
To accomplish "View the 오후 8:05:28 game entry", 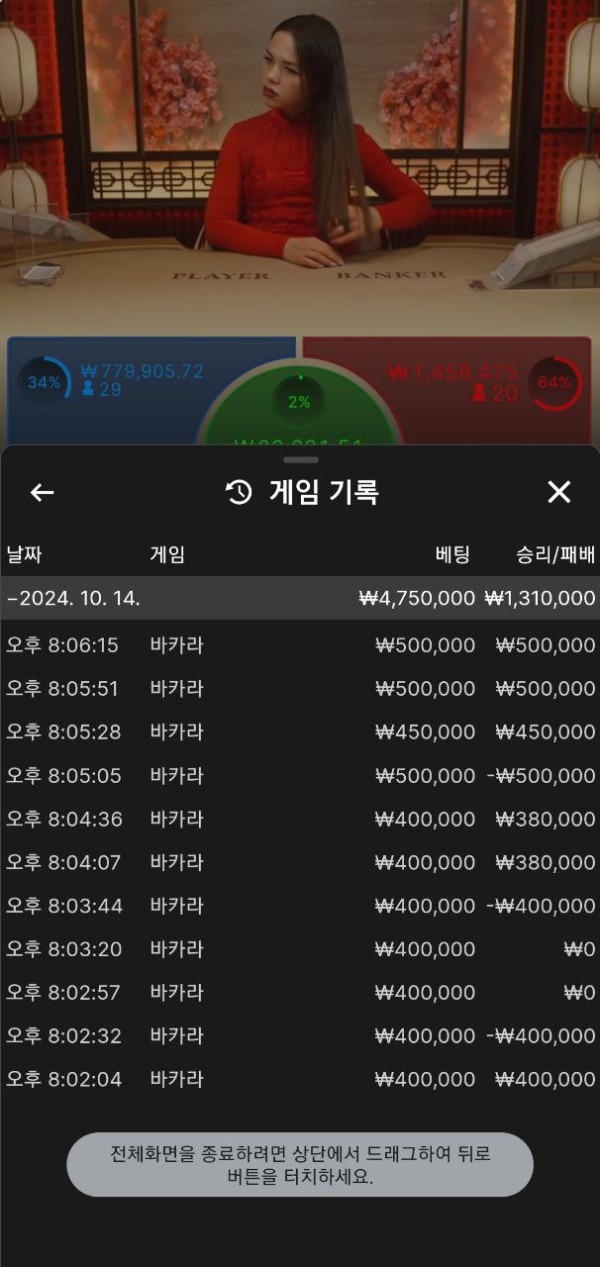I will [x=300, y=732].
